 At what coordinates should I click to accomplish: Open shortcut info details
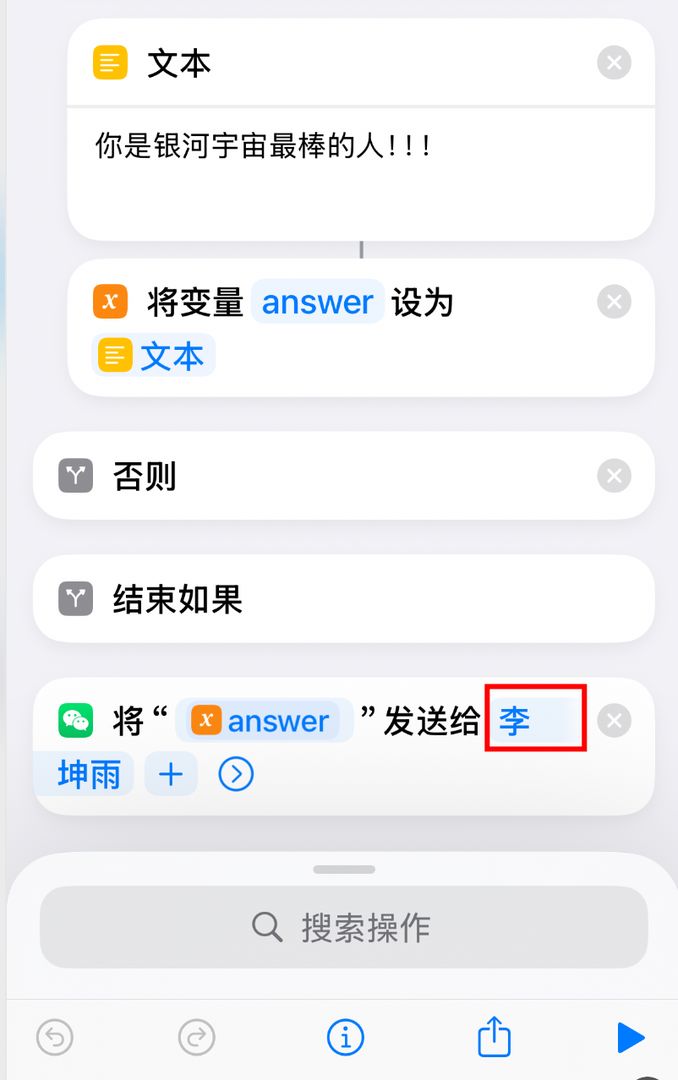(x=345, y=1038)
